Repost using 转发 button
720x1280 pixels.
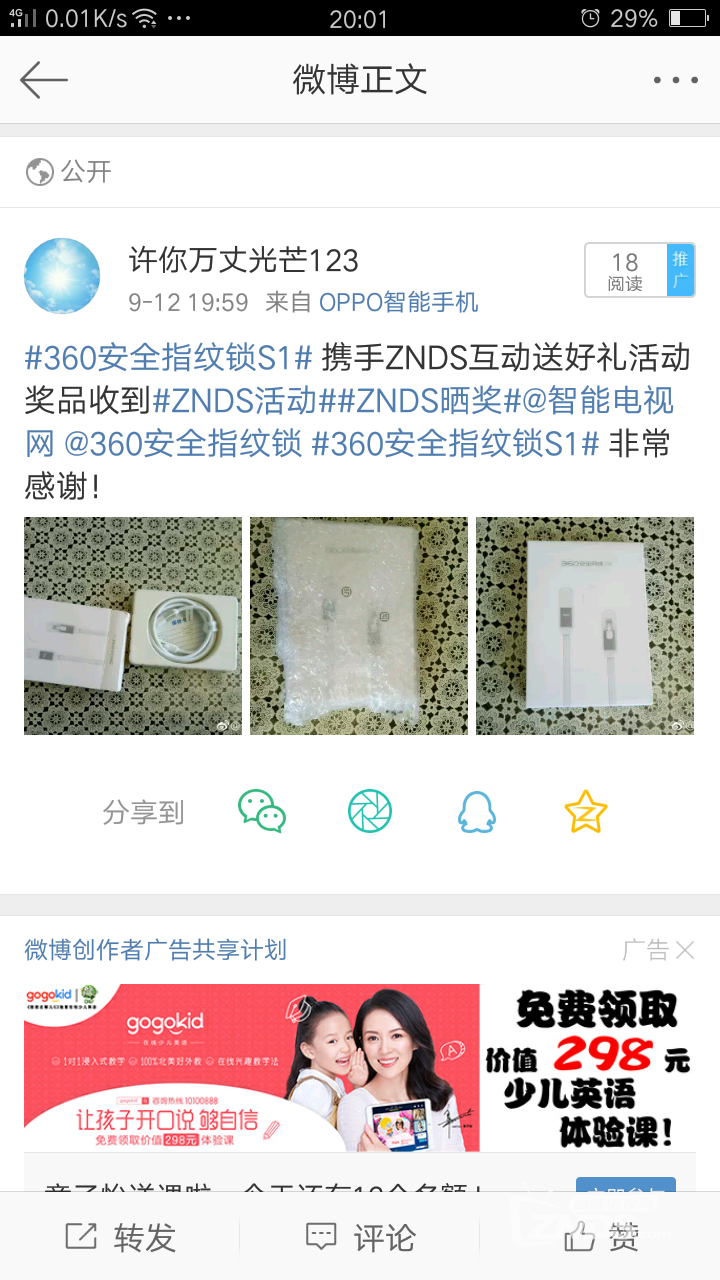pos(120,1237)
